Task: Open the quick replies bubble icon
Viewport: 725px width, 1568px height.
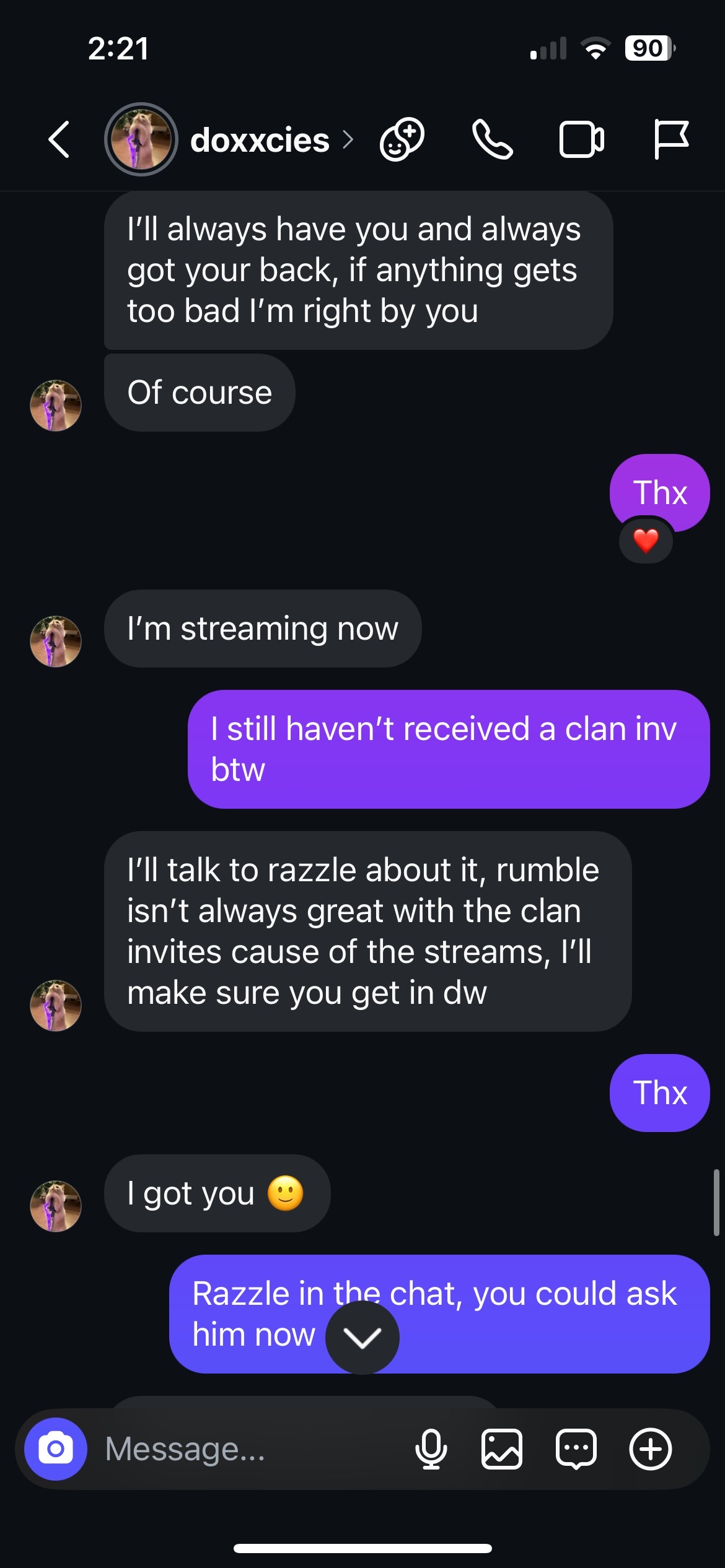Action: coord(576,1448)
